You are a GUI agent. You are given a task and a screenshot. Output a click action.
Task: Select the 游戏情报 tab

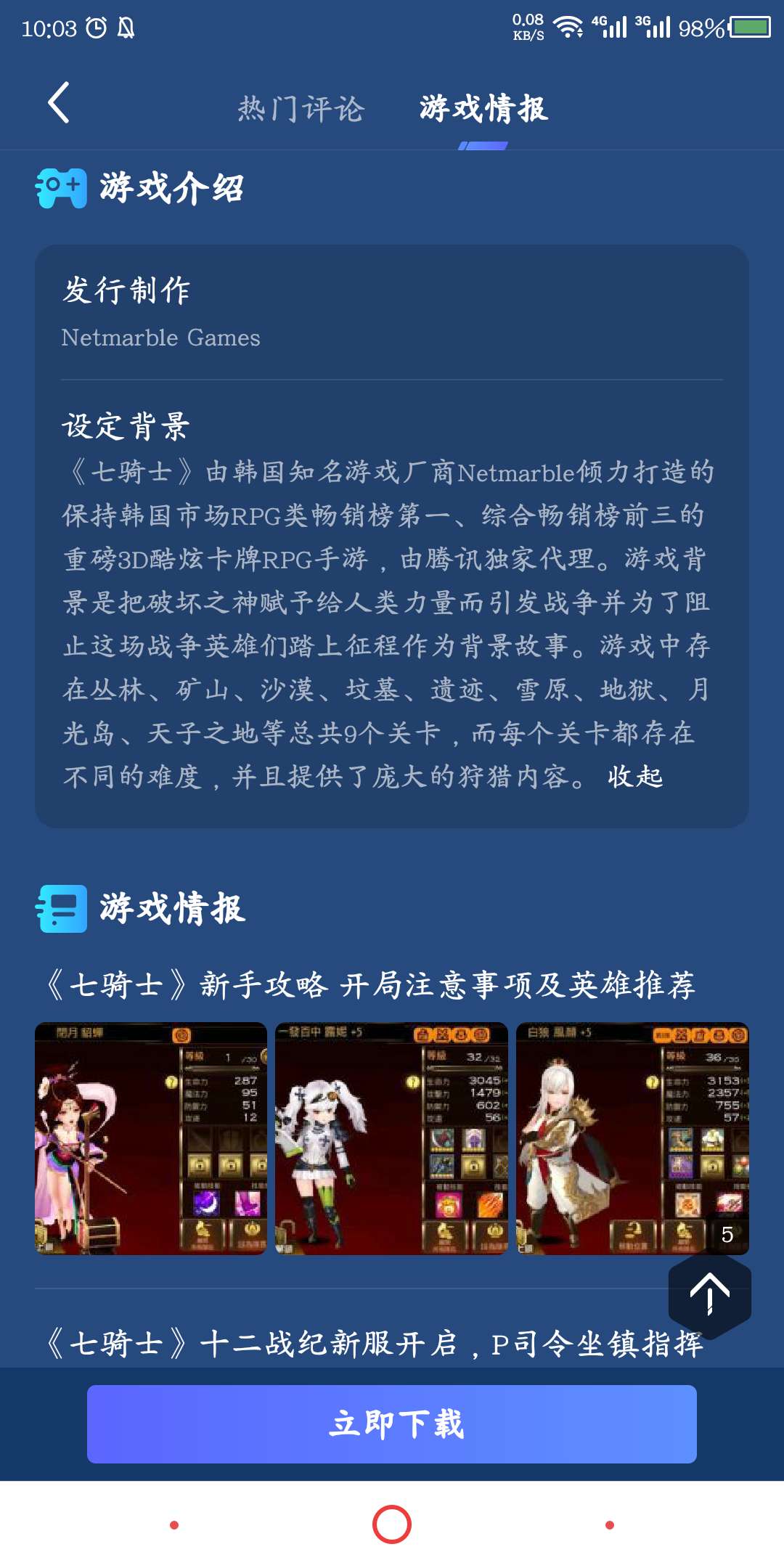(483, 109)
